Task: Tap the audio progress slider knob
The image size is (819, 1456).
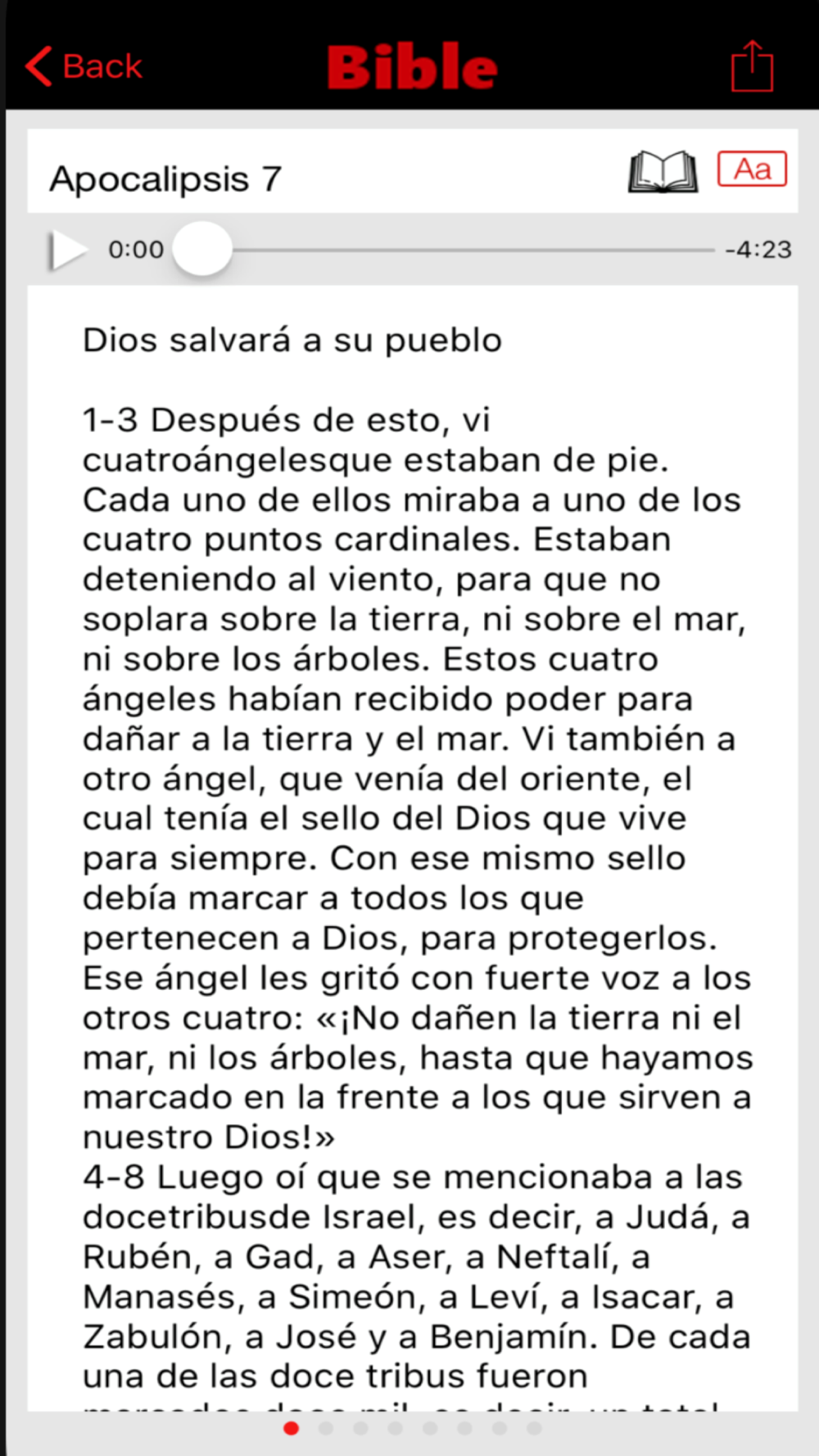Action: (202, 249)
